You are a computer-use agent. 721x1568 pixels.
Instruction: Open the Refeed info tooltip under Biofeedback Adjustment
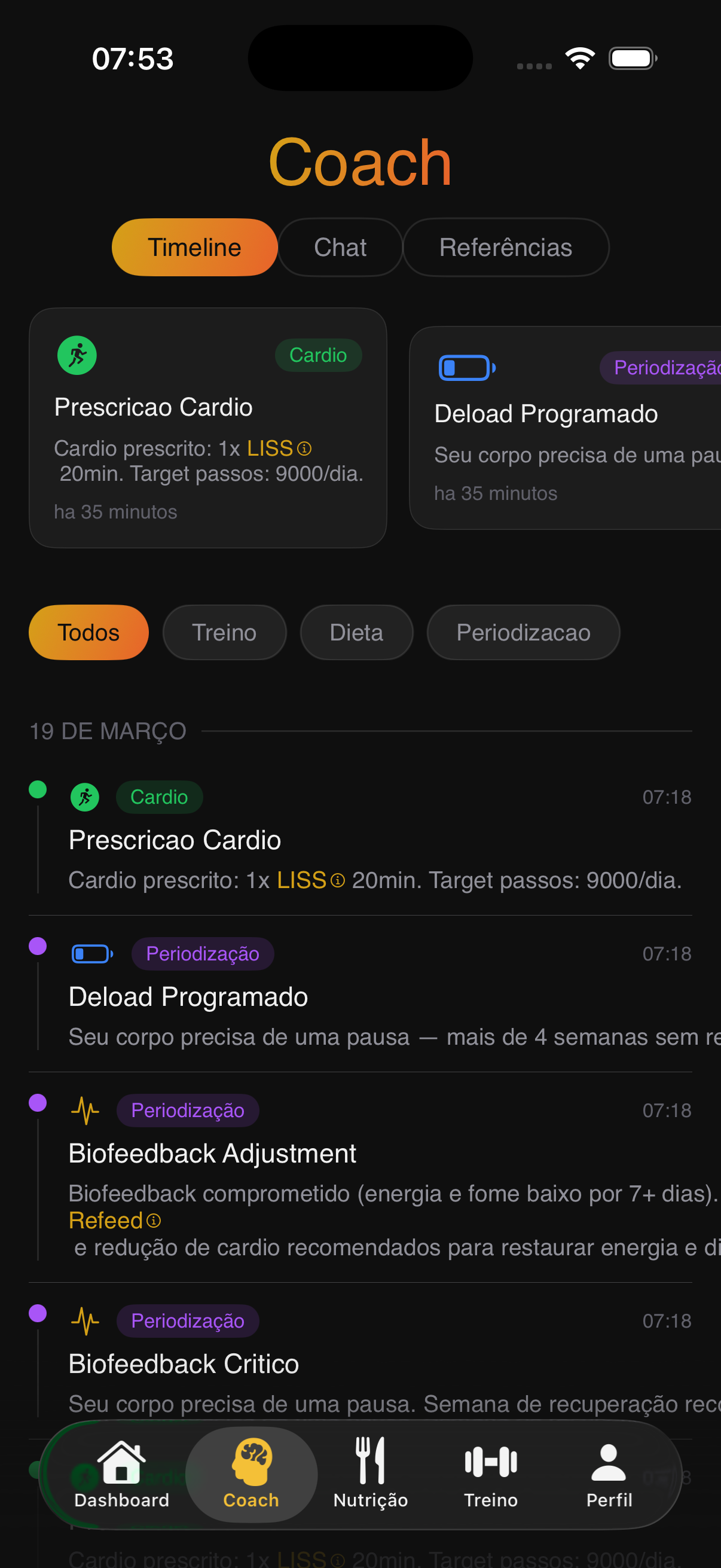click(153, 1221)
